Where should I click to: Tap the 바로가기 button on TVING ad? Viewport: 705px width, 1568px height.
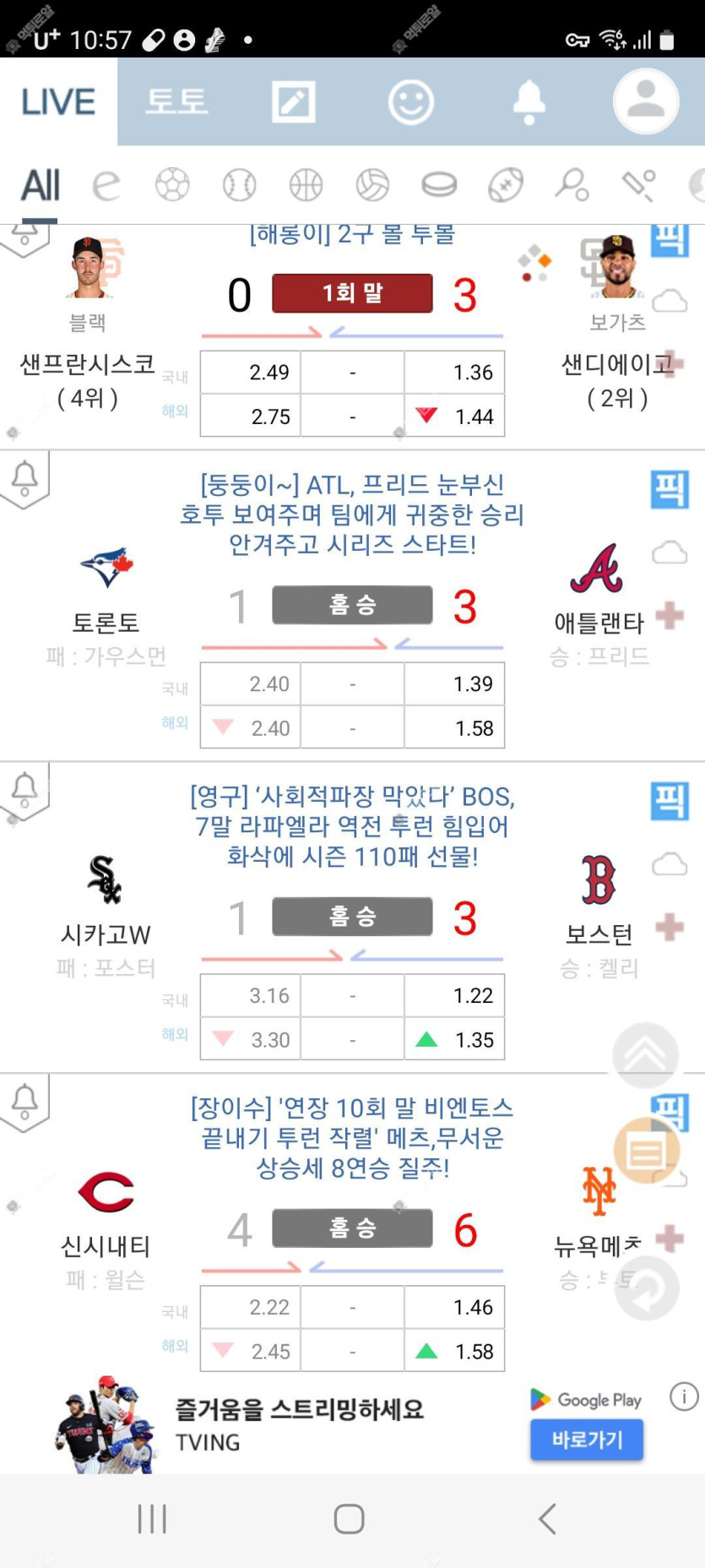tap(587, 1440)
